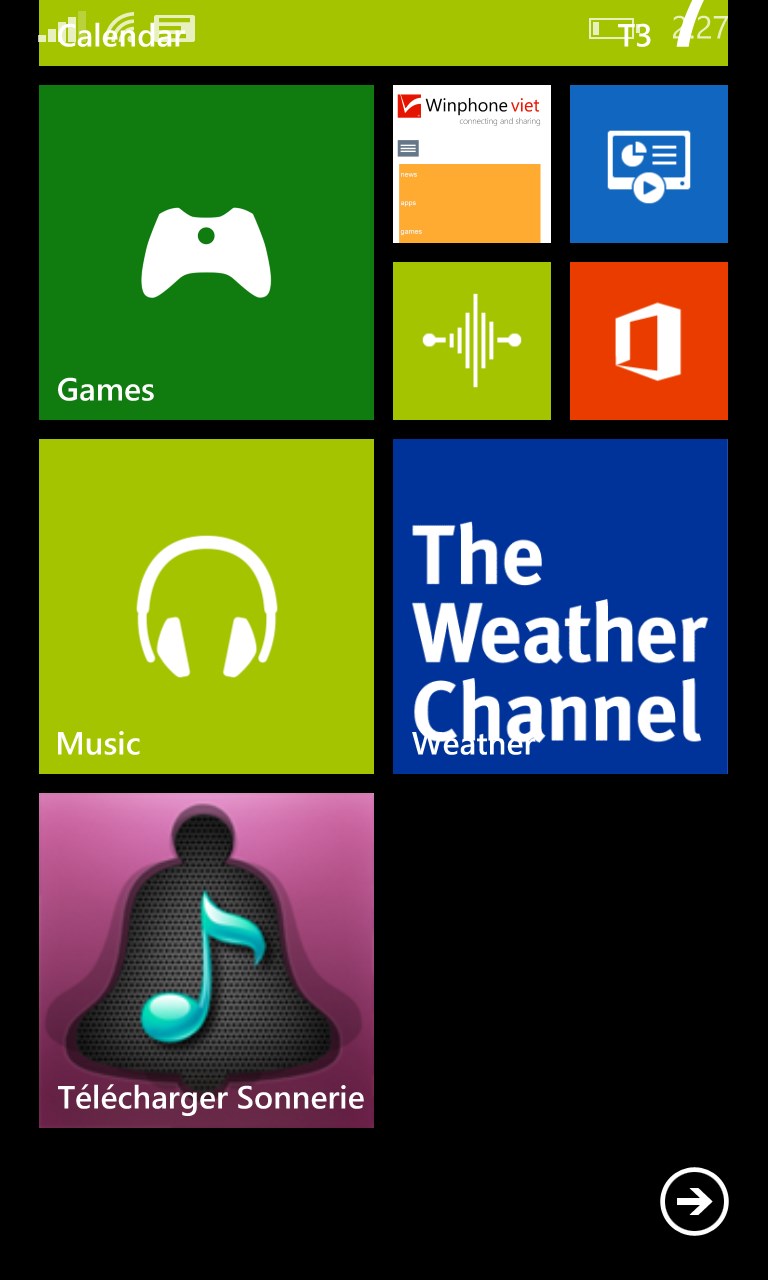This screenshot has height=1280, width=768.
Task: Open the Games tile
Action: coord(206,252)
